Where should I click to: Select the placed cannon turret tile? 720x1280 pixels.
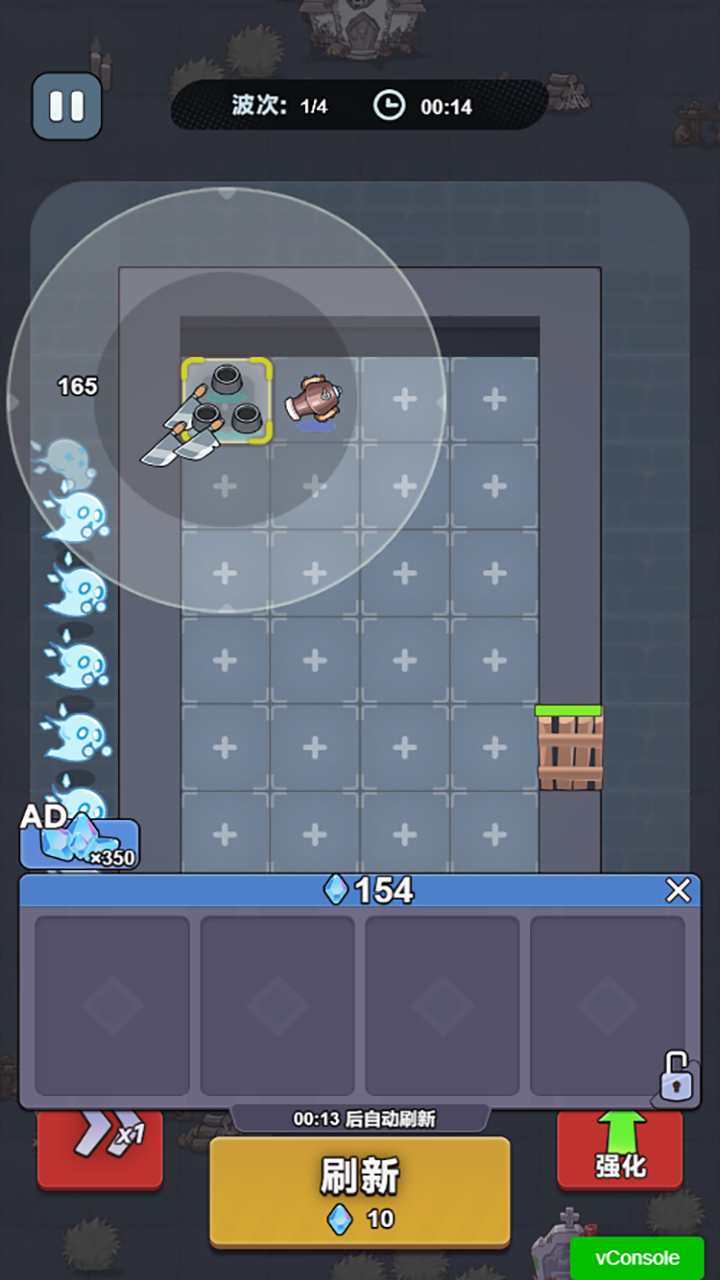(x=227, y=400)
